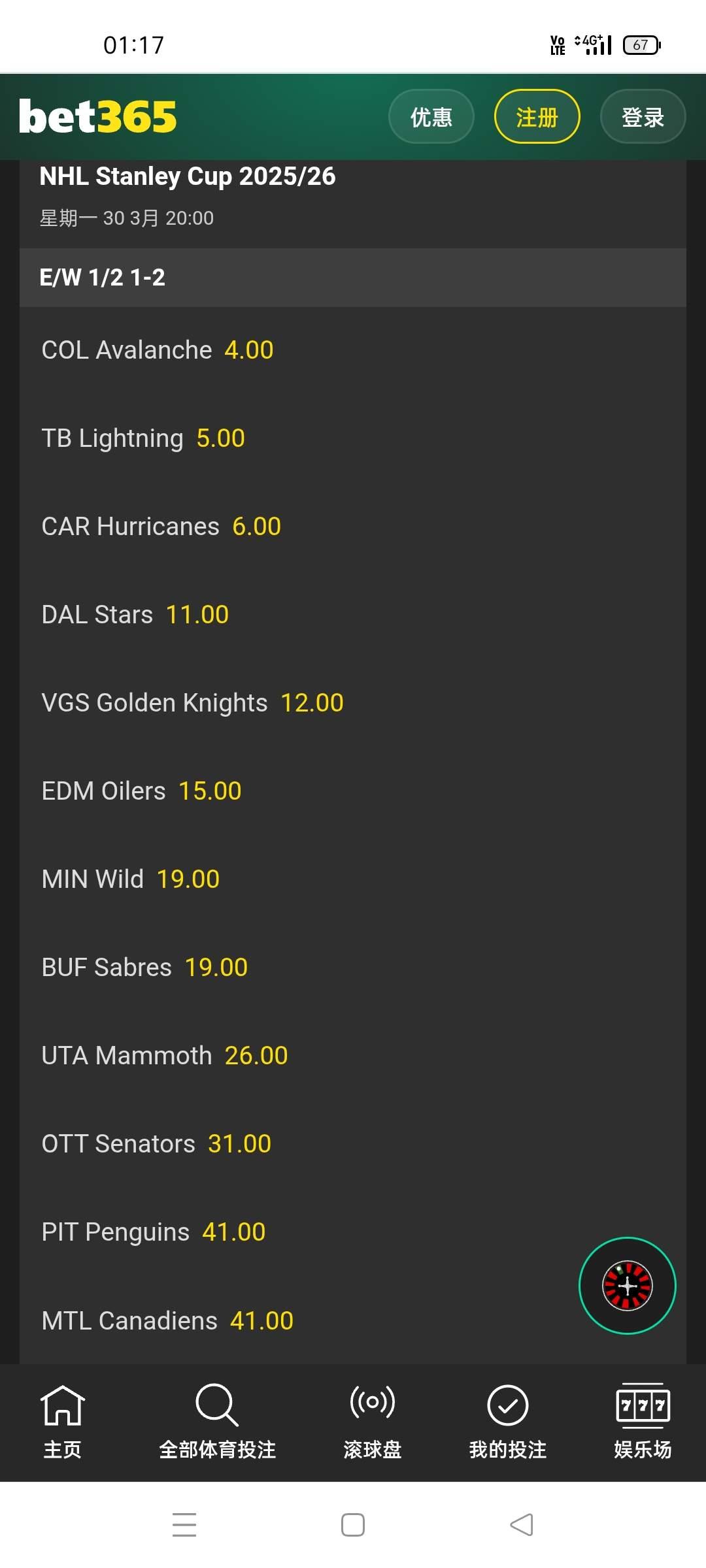Tap the 注册 register button
Viewport: 706px width, 1568px height.
tap(537, 117)
